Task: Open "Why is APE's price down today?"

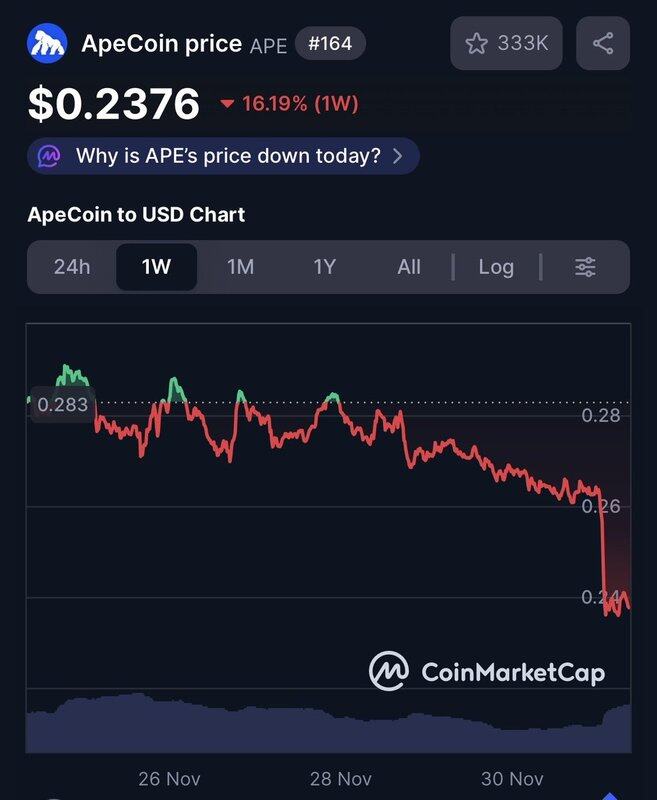Action: (x=223, y=156)
